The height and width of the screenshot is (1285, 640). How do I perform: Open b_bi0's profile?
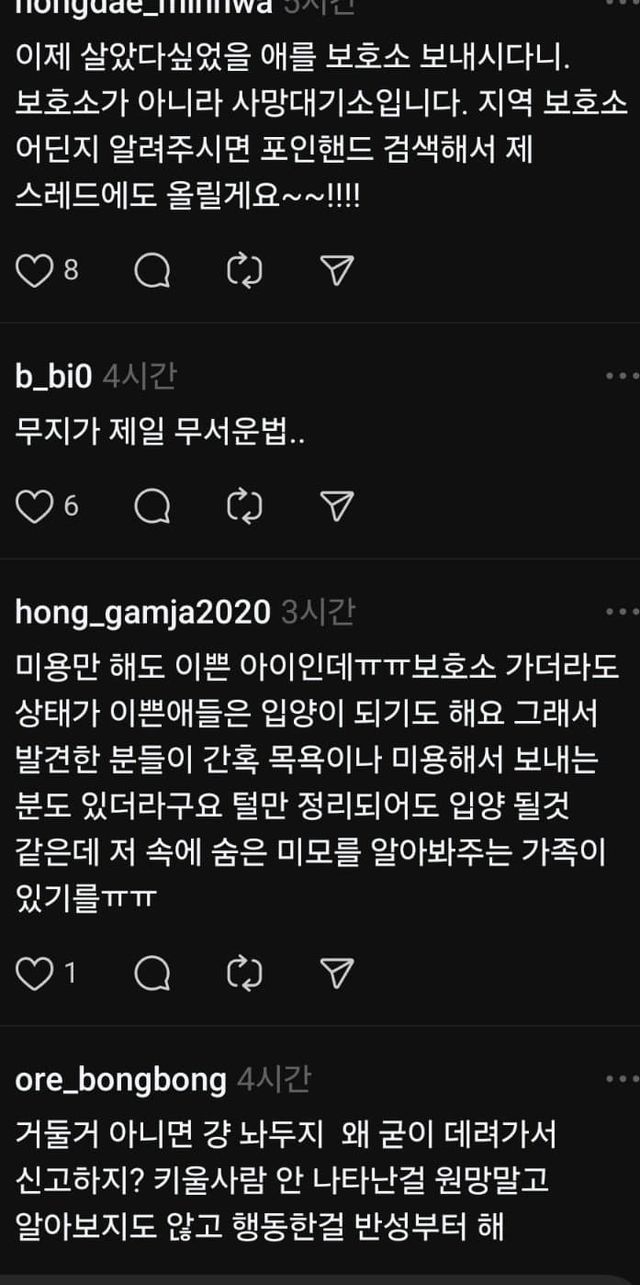click(54, 376)
